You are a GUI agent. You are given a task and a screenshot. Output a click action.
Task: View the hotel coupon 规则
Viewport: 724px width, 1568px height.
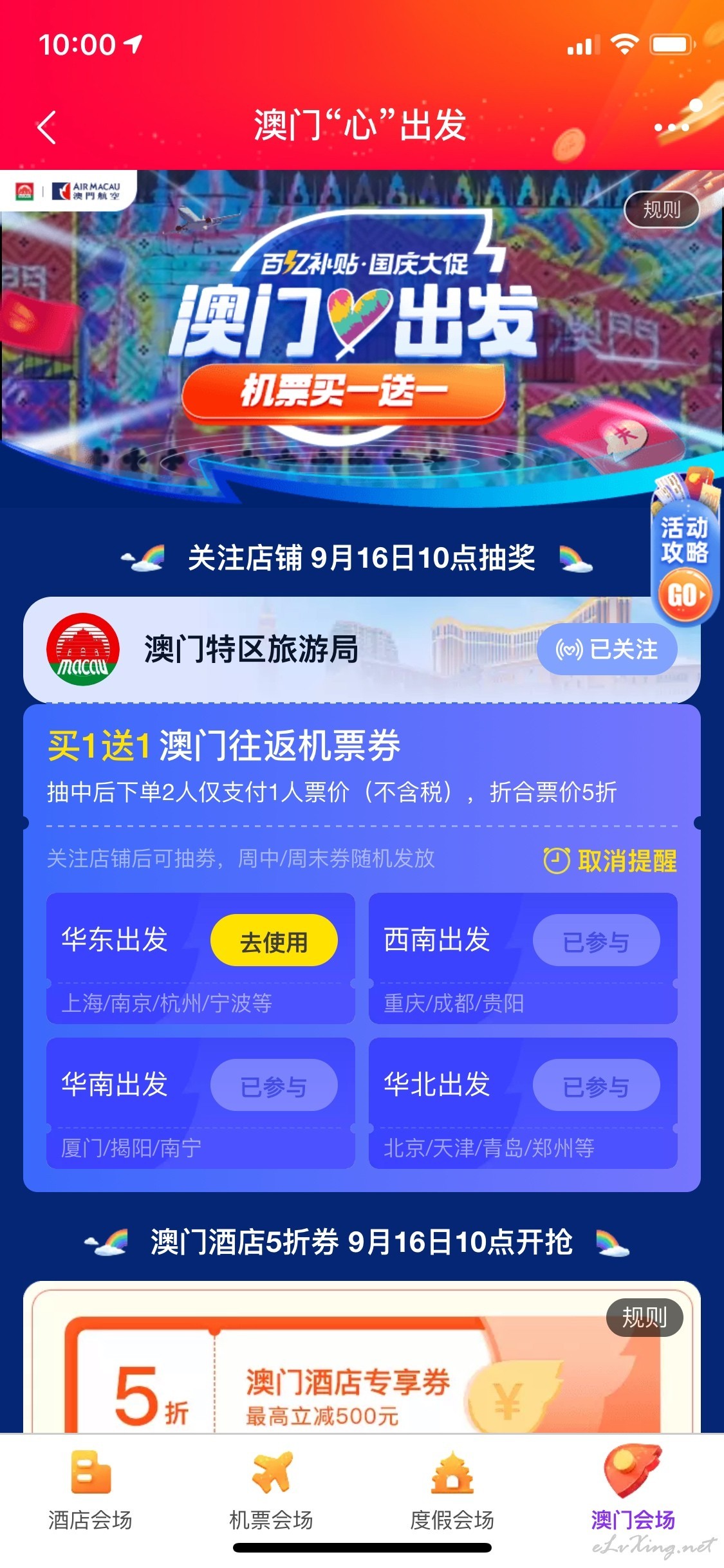point(644,1318)
